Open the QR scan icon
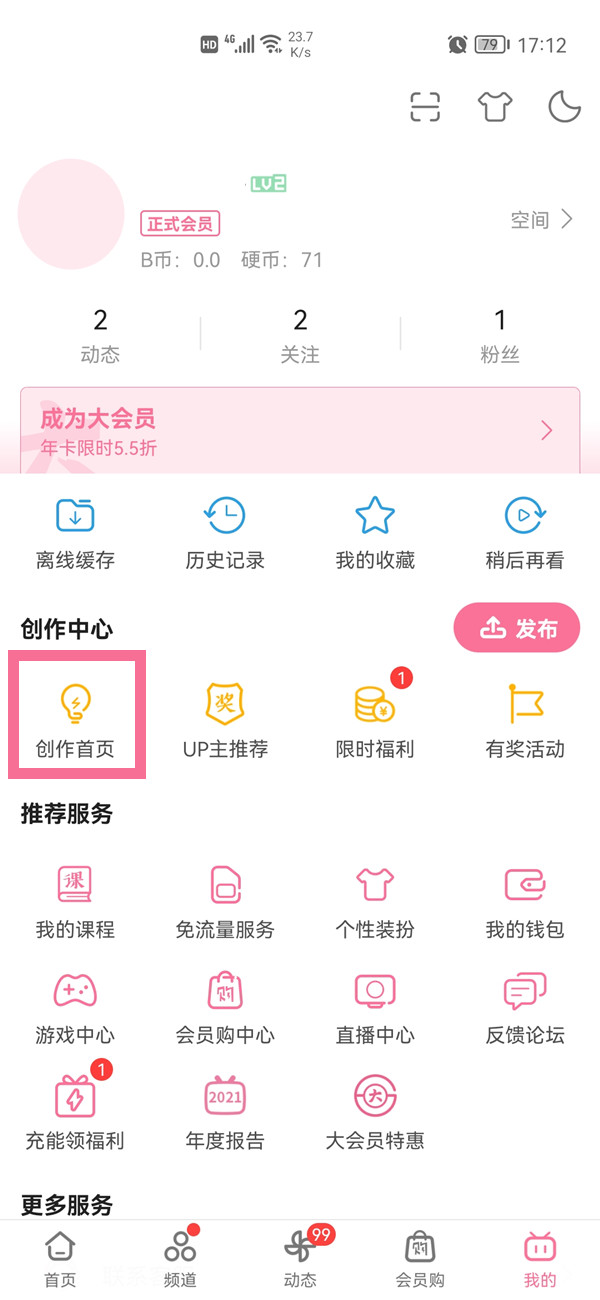The image size is (600, 1300). [x=425, y=107]
